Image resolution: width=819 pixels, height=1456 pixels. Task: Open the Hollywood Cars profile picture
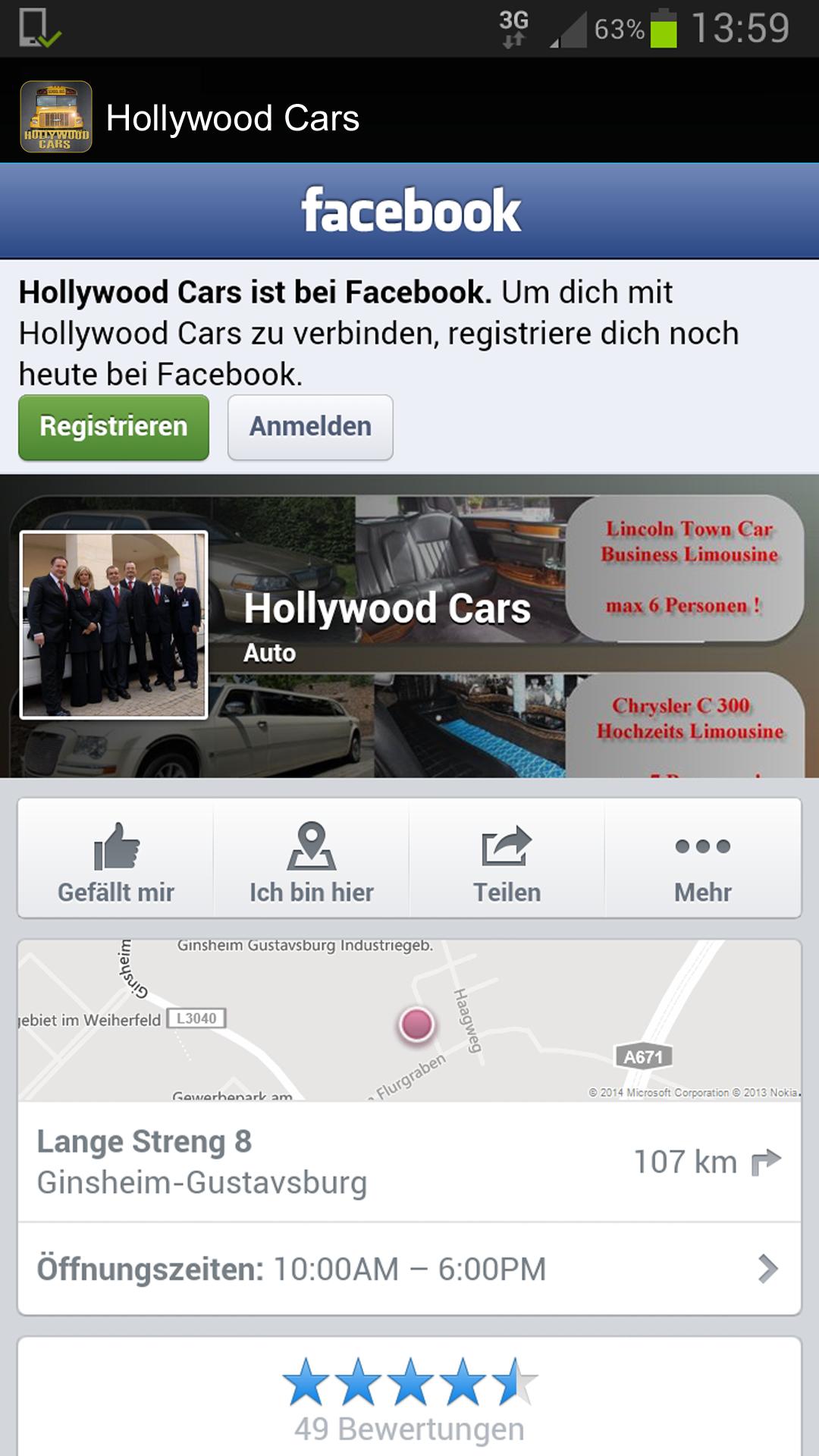(114, 624)
